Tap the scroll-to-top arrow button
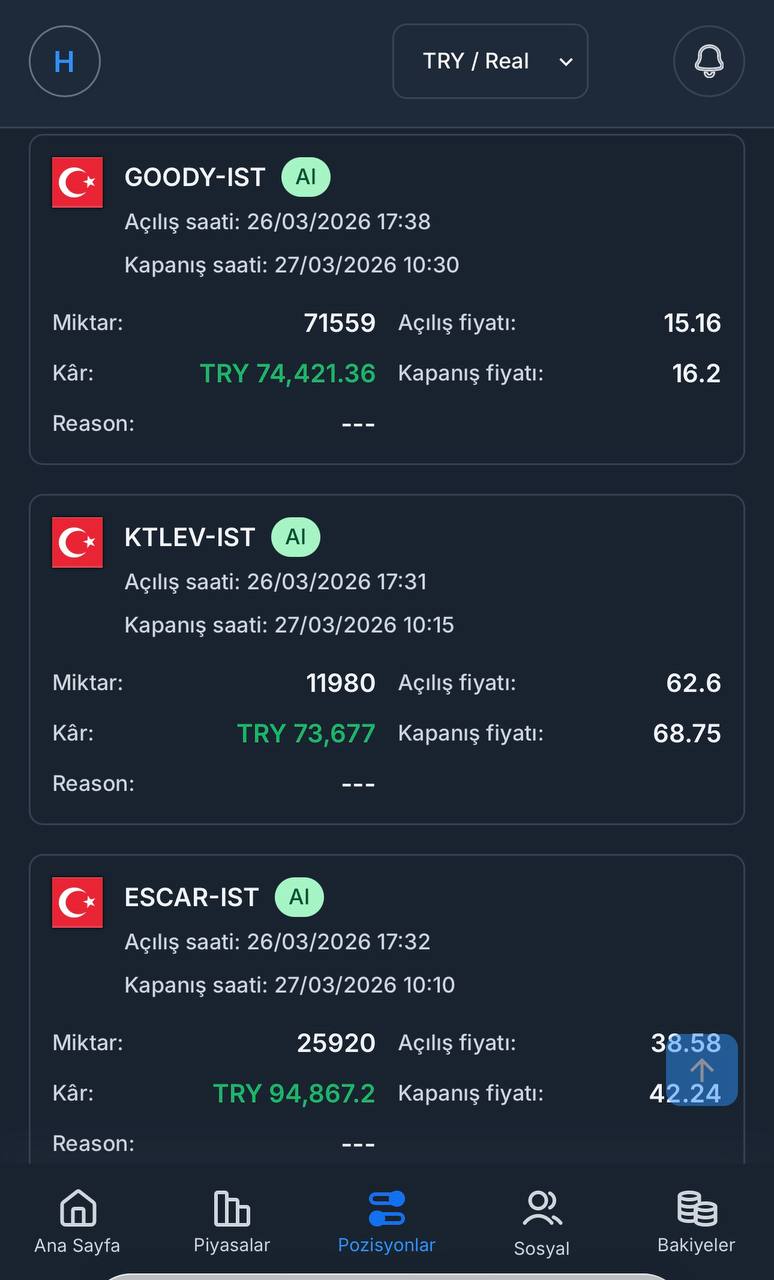Screen dimensions: 774x1280 point(702,1070)
